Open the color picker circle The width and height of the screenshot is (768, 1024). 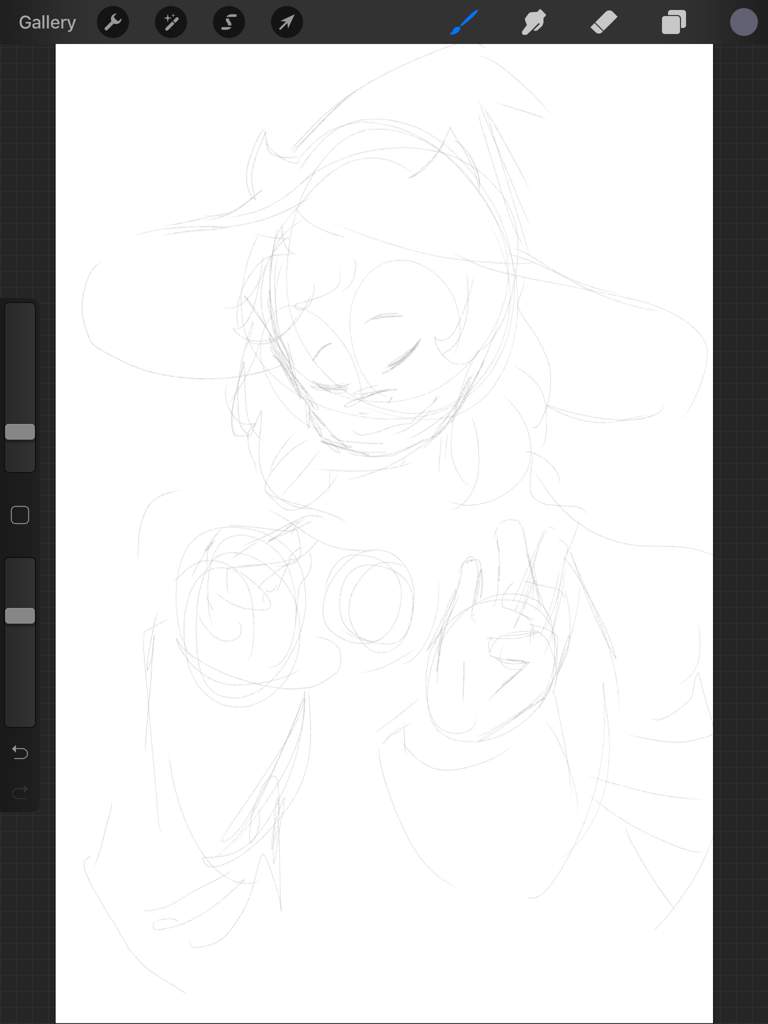click(x=743, y=22)
